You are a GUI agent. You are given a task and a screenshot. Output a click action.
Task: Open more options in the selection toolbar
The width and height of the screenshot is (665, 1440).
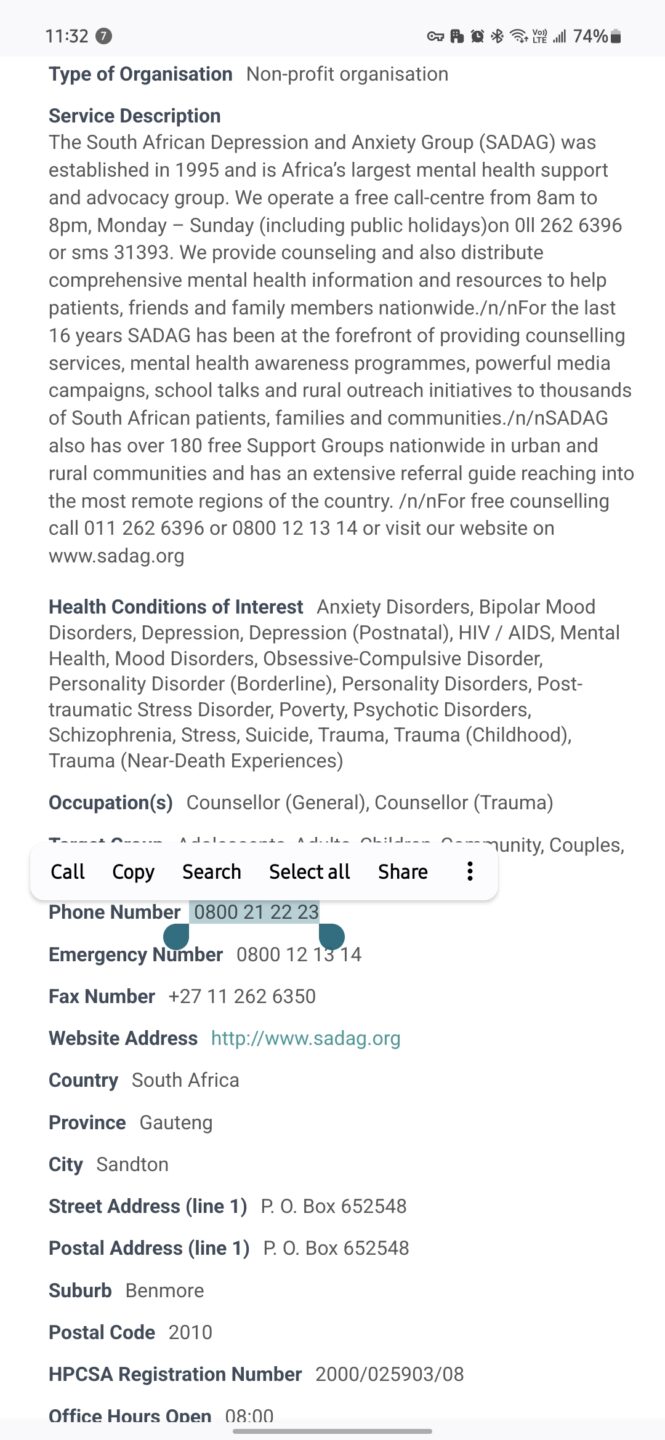[x=469, y=872]
